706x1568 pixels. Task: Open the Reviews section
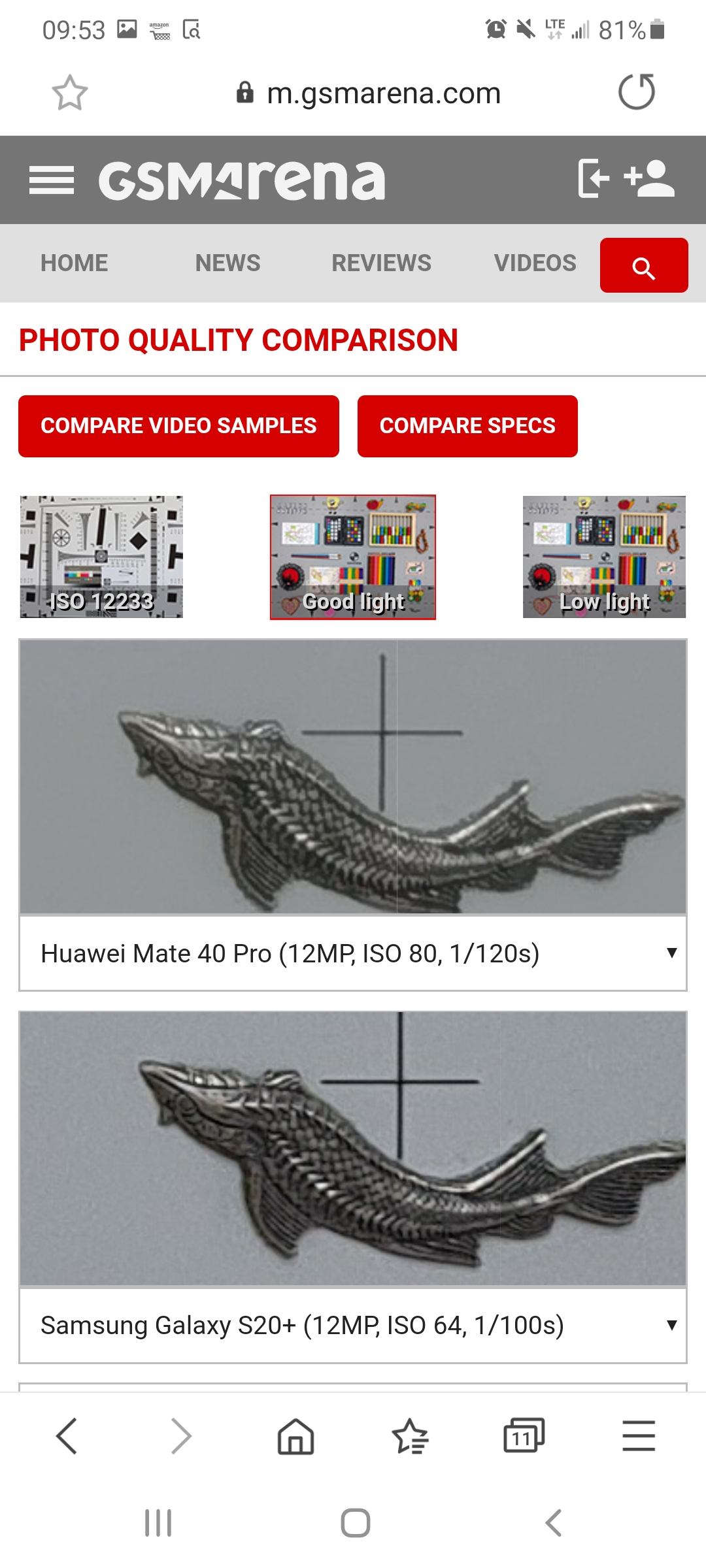[381, 263]
